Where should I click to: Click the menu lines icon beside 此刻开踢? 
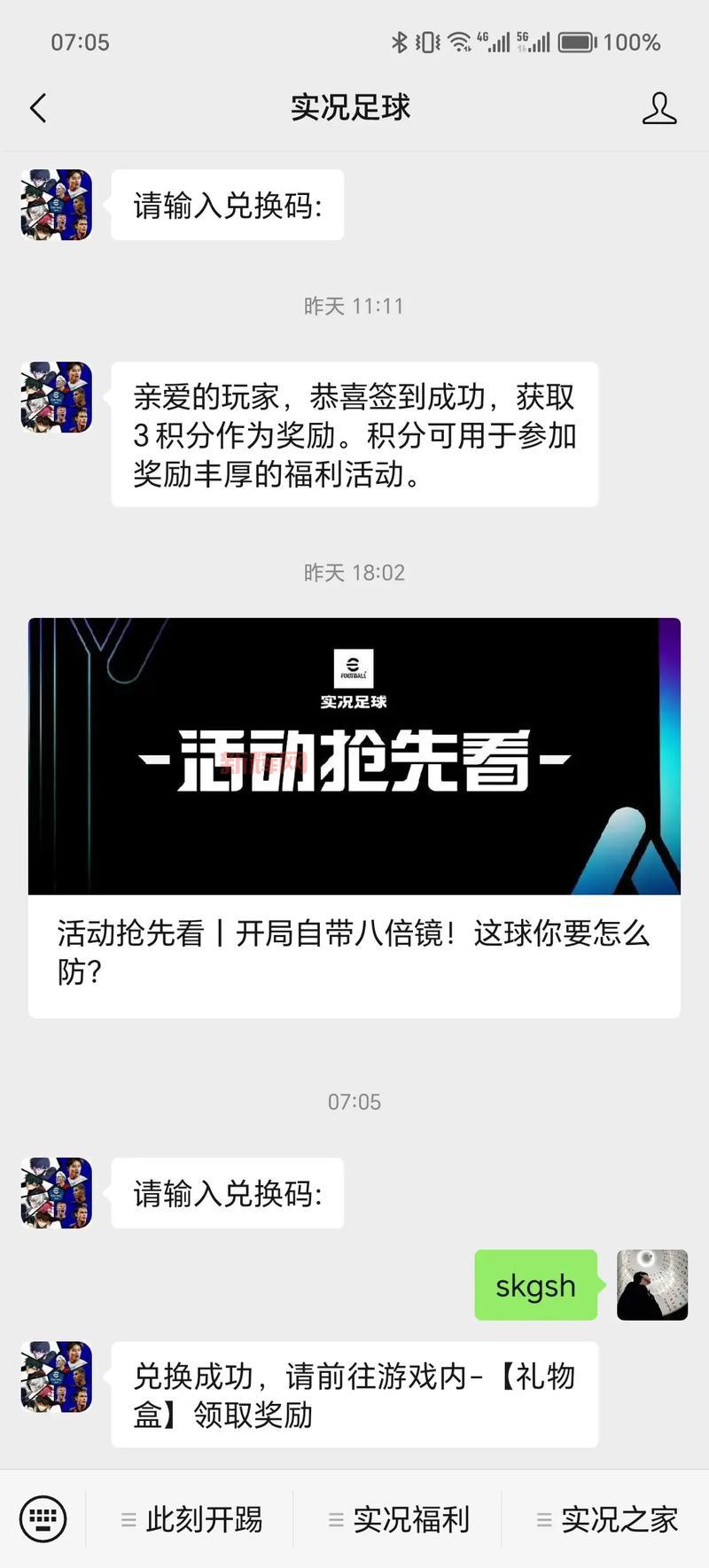tap(126, 1518)
